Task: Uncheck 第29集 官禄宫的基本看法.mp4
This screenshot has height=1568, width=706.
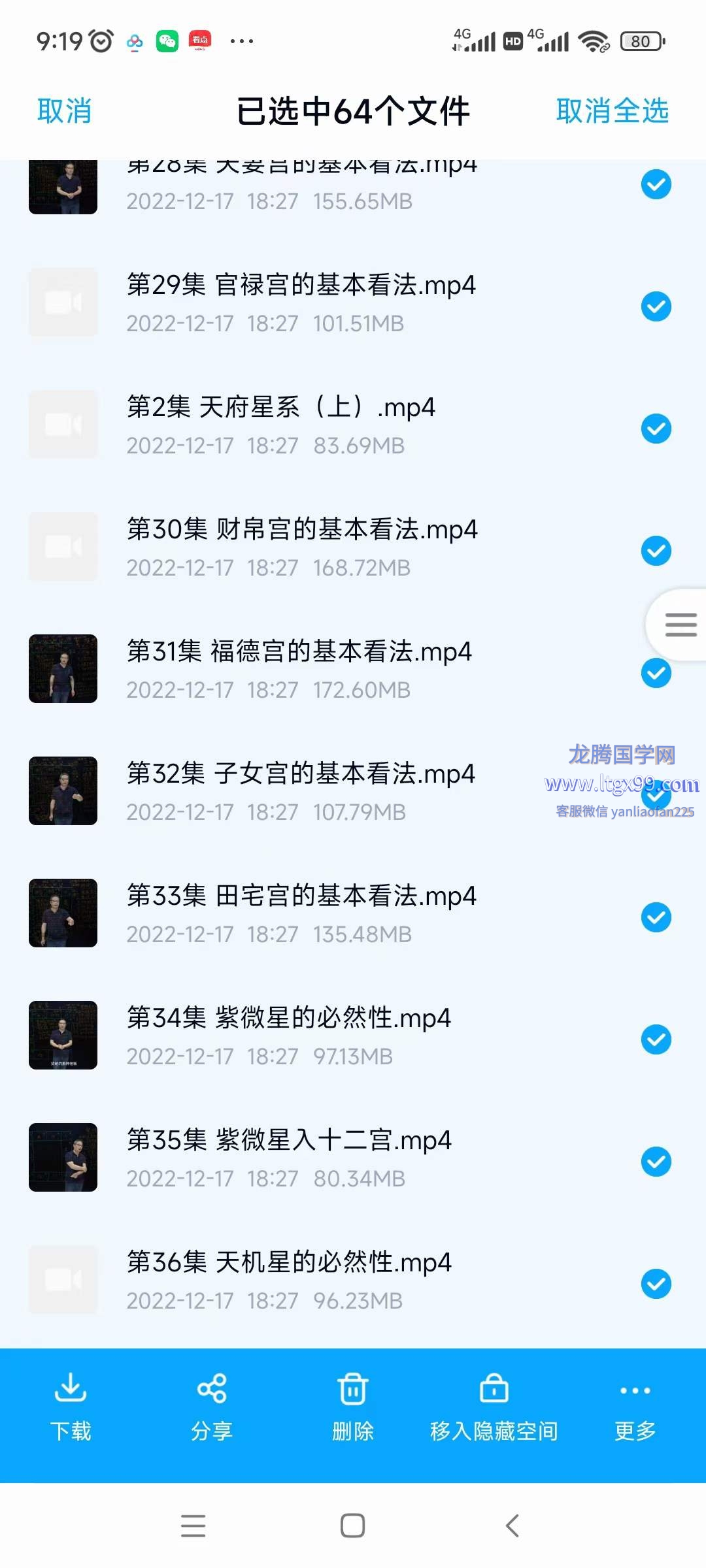Action: click(656, 306)
